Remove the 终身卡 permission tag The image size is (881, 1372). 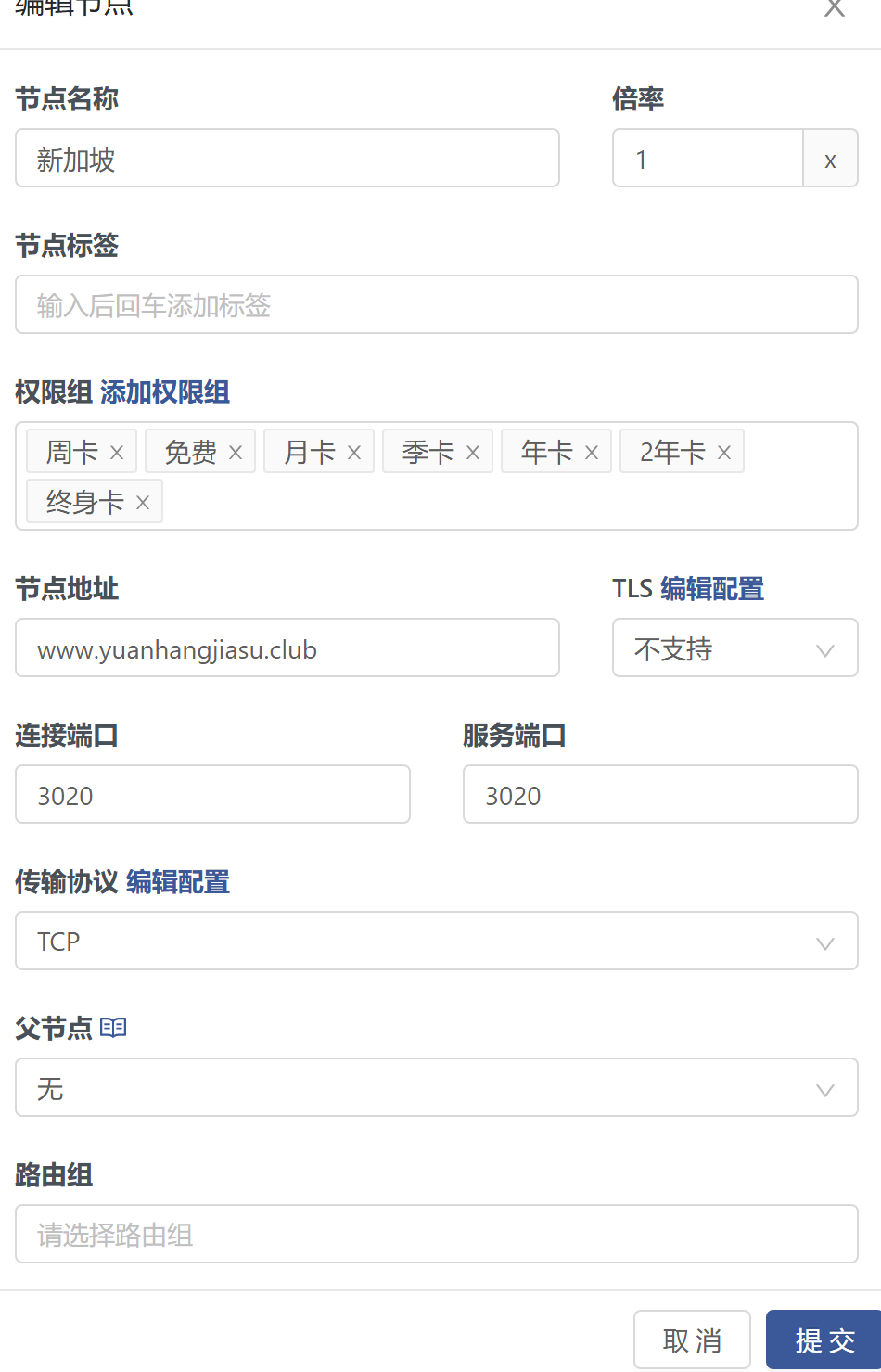click(x=143, y=503)
